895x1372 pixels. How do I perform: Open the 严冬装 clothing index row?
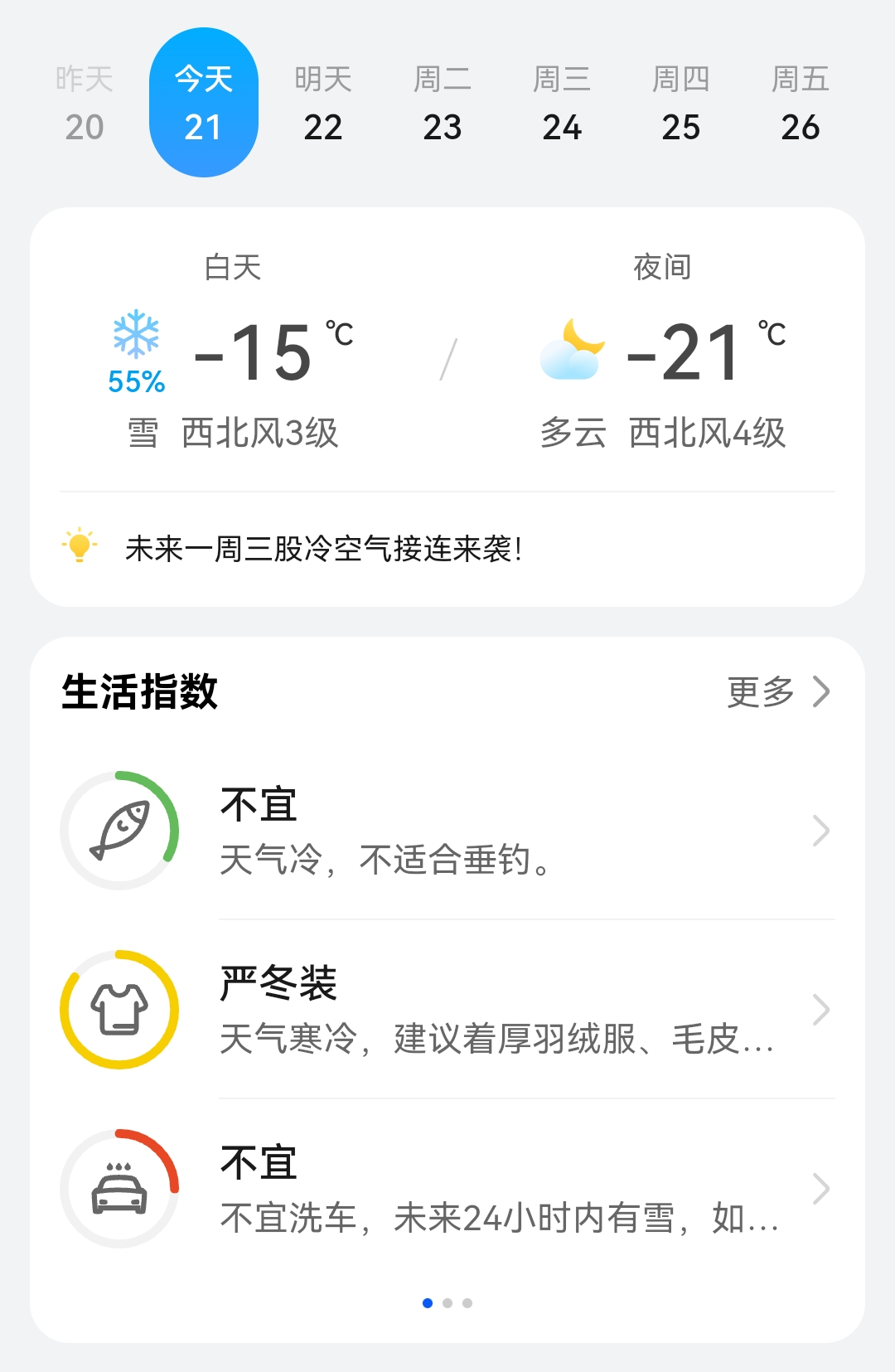[x=447, y=1010]
